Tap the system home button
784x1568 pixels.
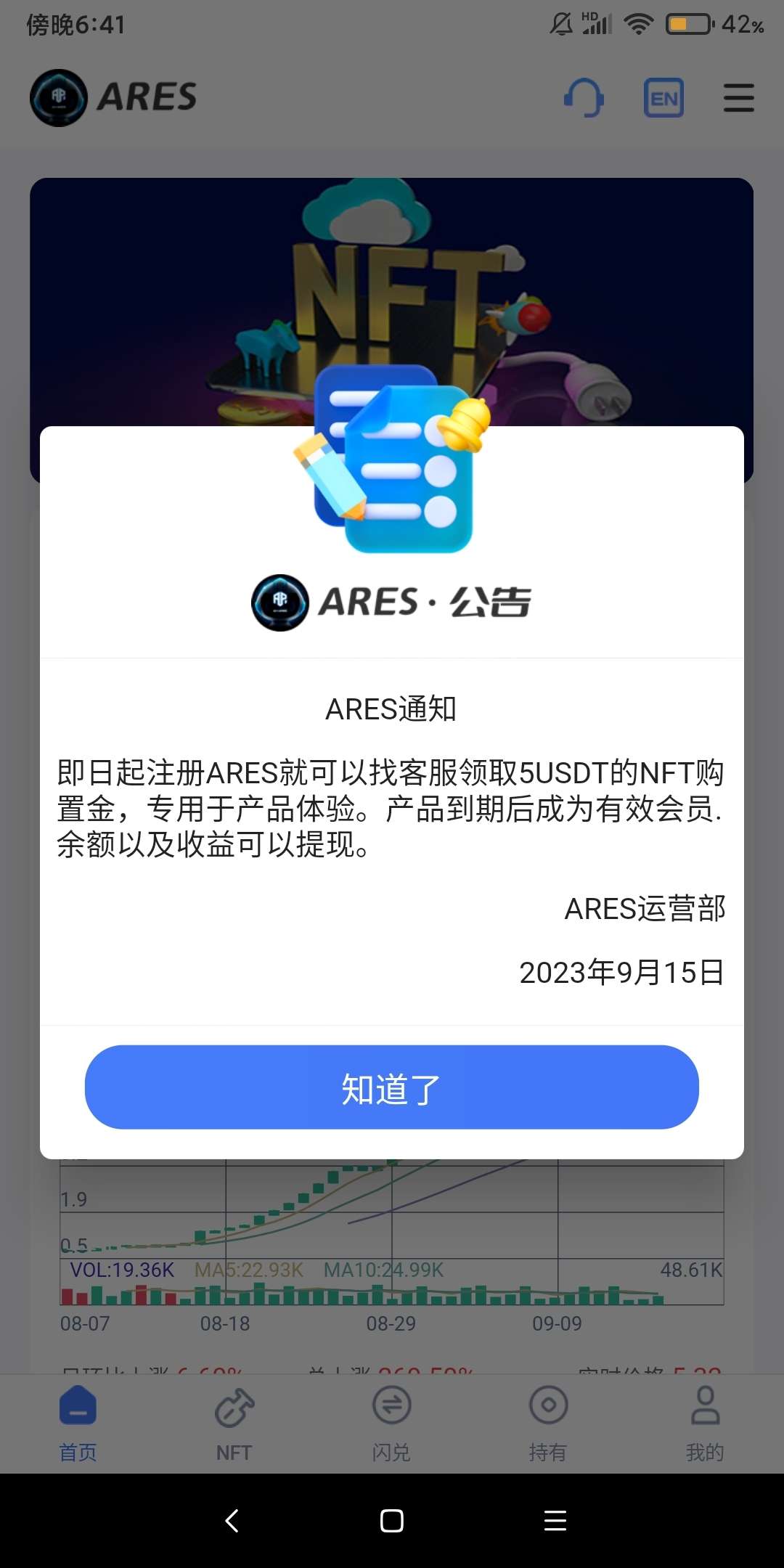tap(392, 1520)
